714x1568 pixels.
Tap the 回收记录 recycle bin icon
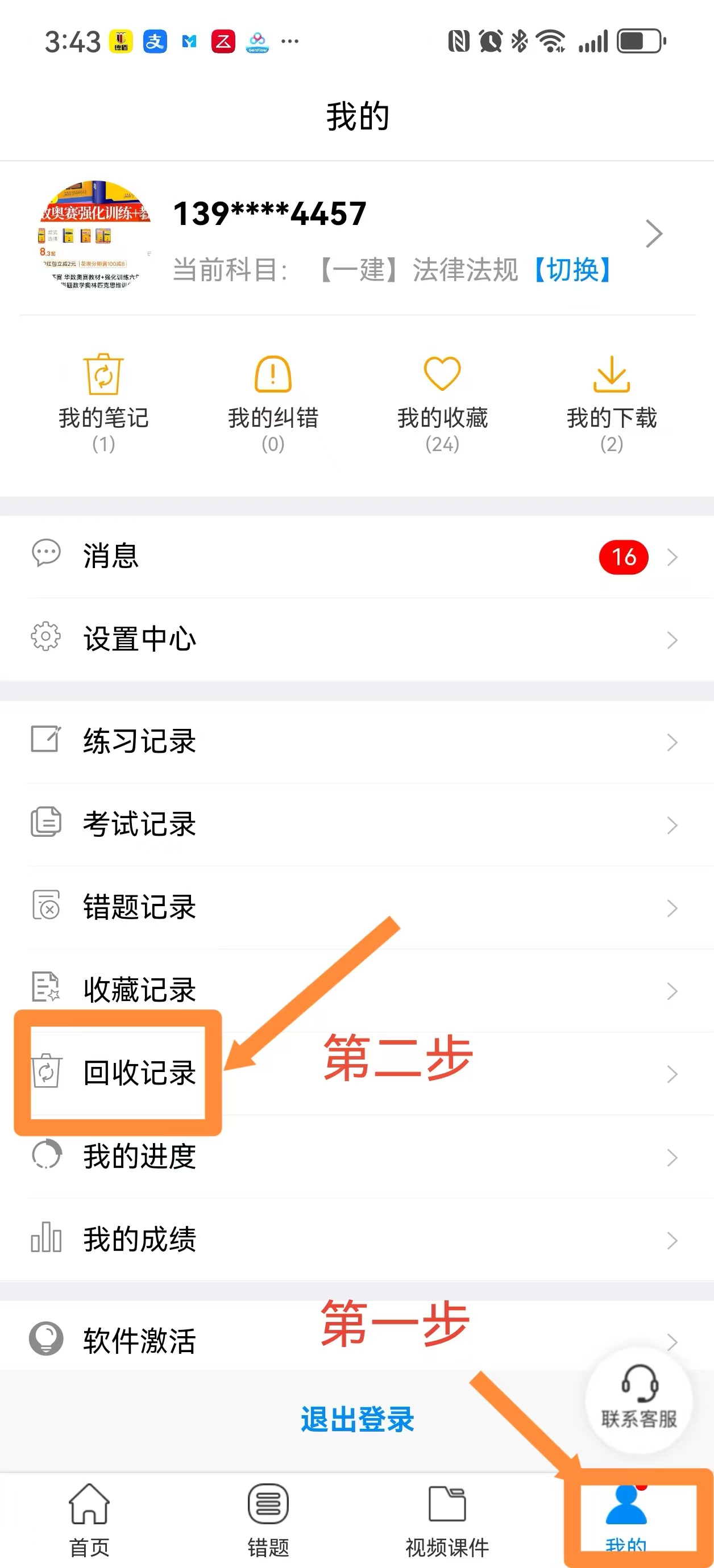[x=45, y=1073]
